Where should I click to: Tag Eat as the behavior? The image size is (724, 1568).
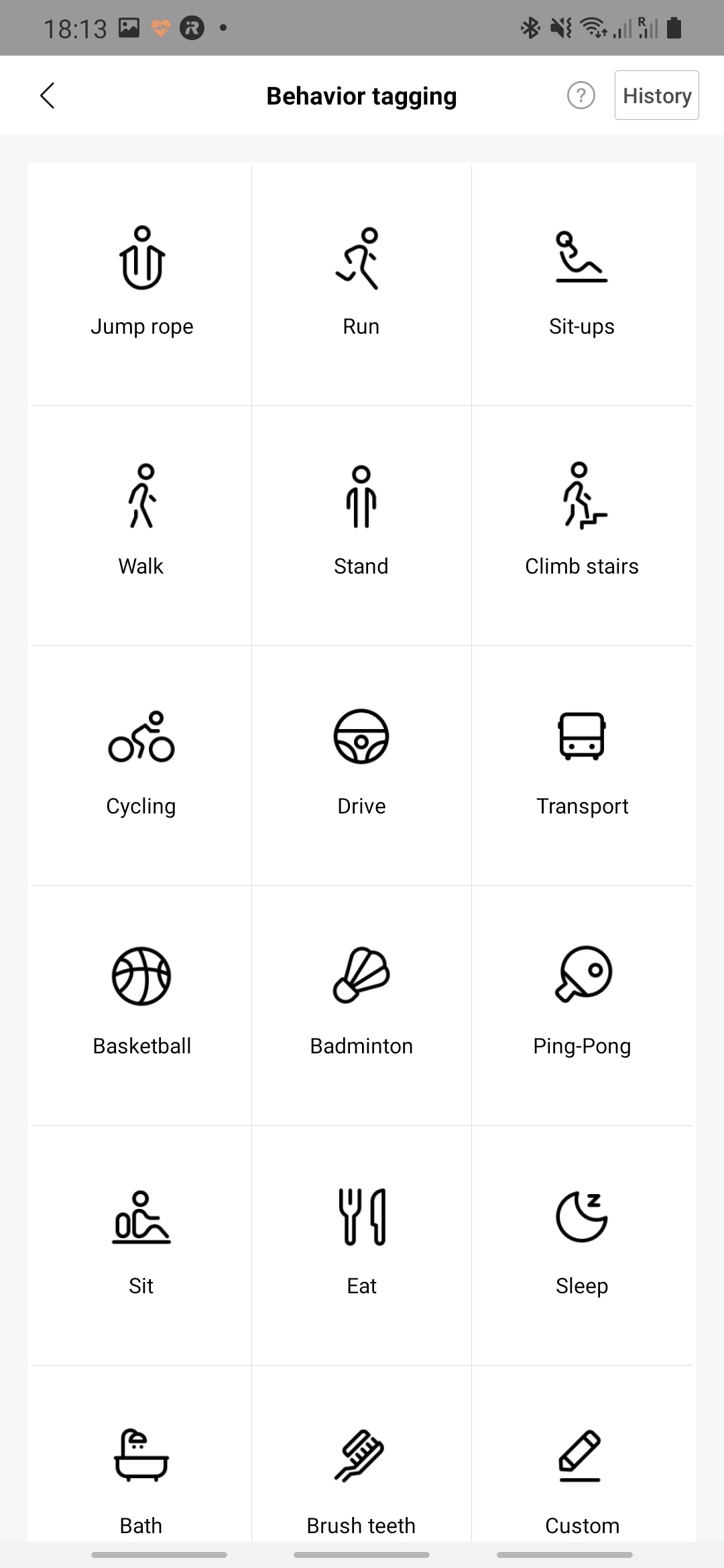coord(361,1244)
